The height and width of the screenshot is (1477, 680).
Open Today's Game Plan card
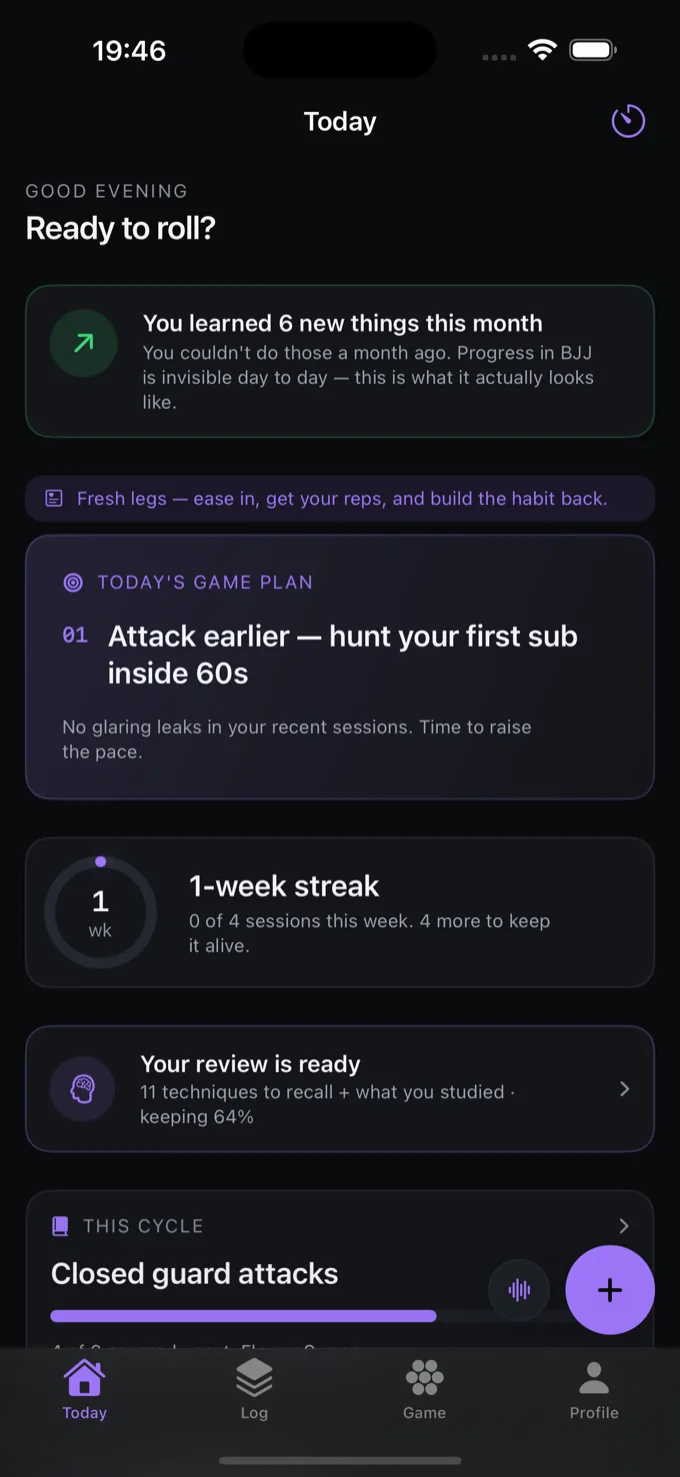pos(340,667)
